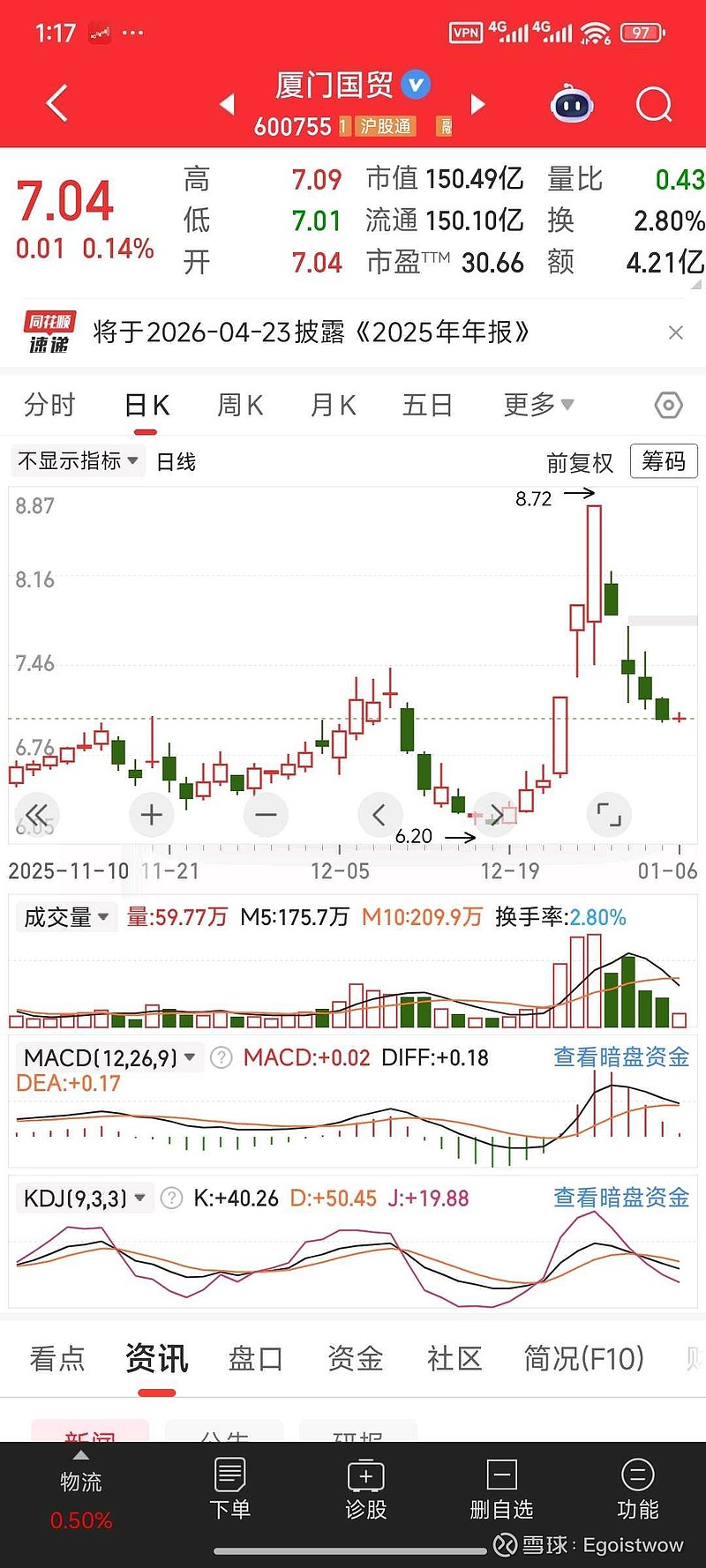Zoom in on chart with plus icon
Image resolution: width=706 pixels, height=1568 pixels.
(150, 814)
